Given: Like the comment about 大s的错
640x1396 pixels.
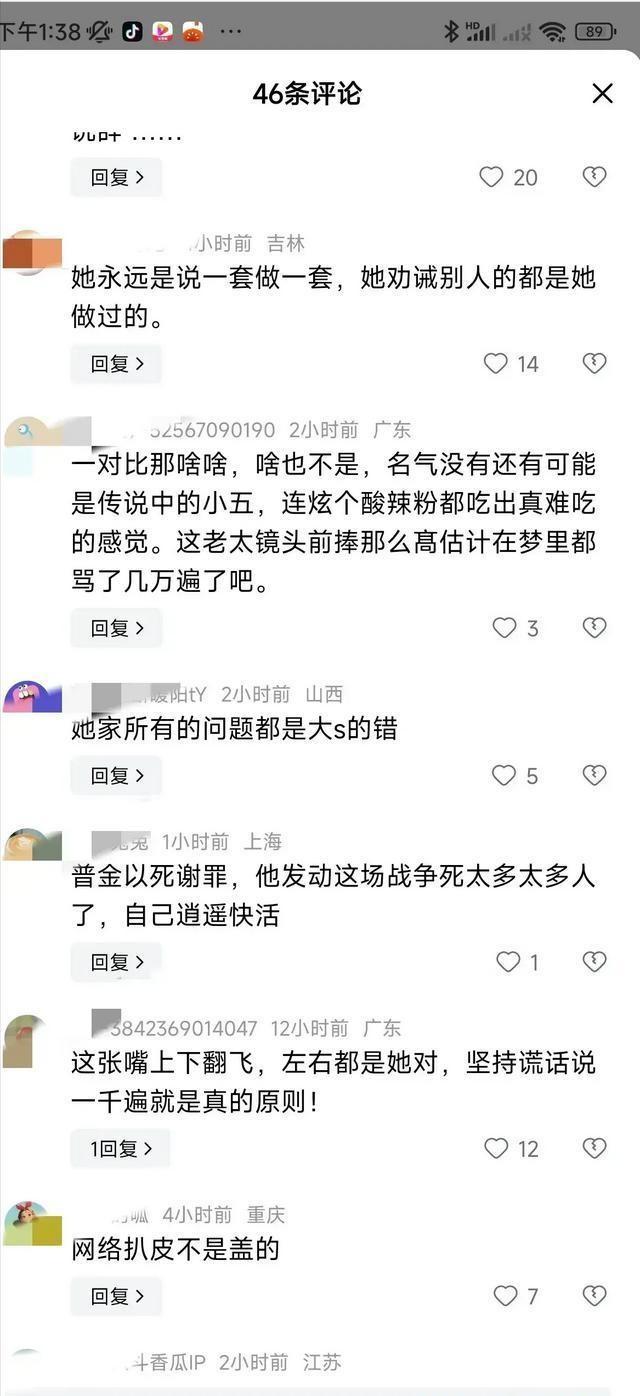Looking at the screenshot, I should coord(504,776).
